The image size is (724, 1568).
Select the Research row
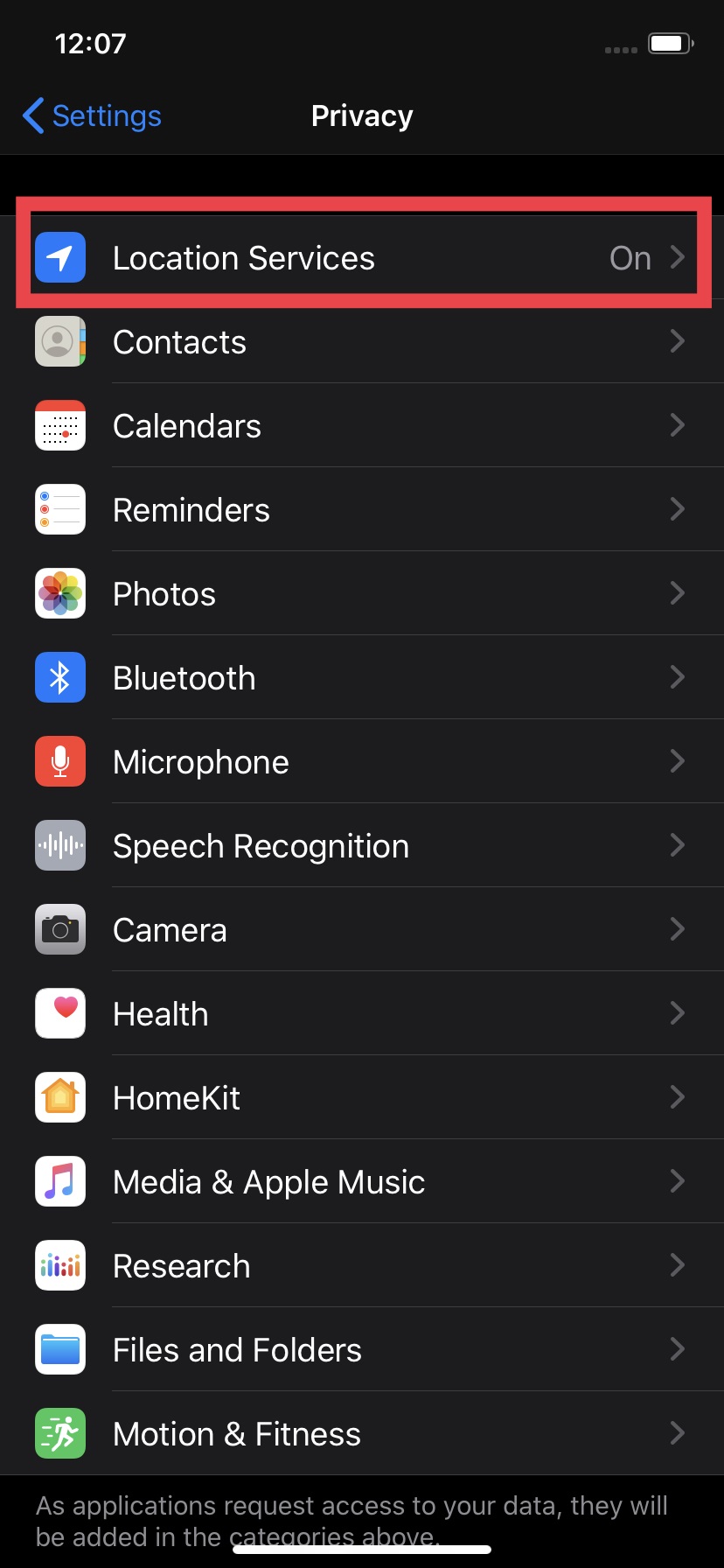(362, 1265)
